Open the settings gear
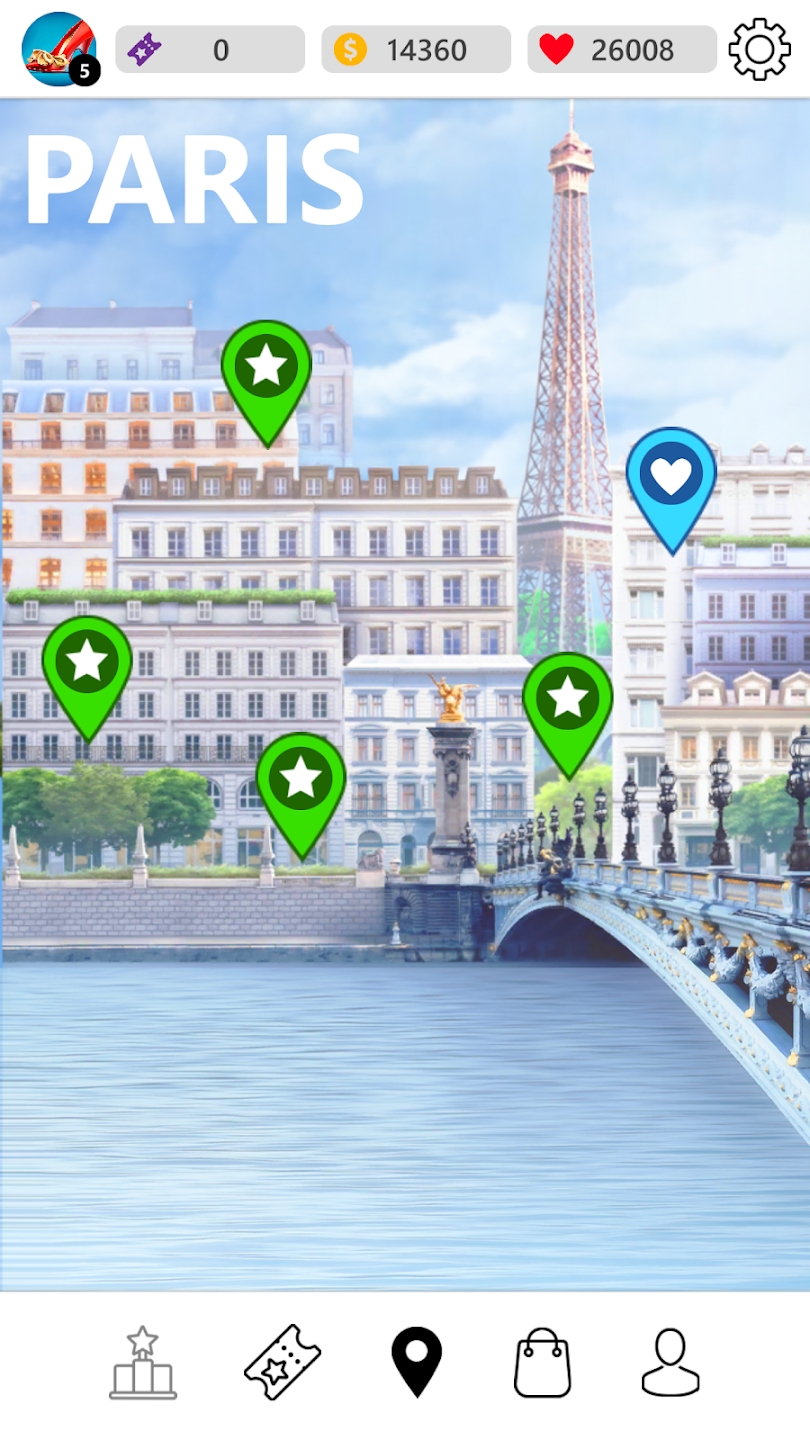810x1440 pixels. click(x=759, y=49)
